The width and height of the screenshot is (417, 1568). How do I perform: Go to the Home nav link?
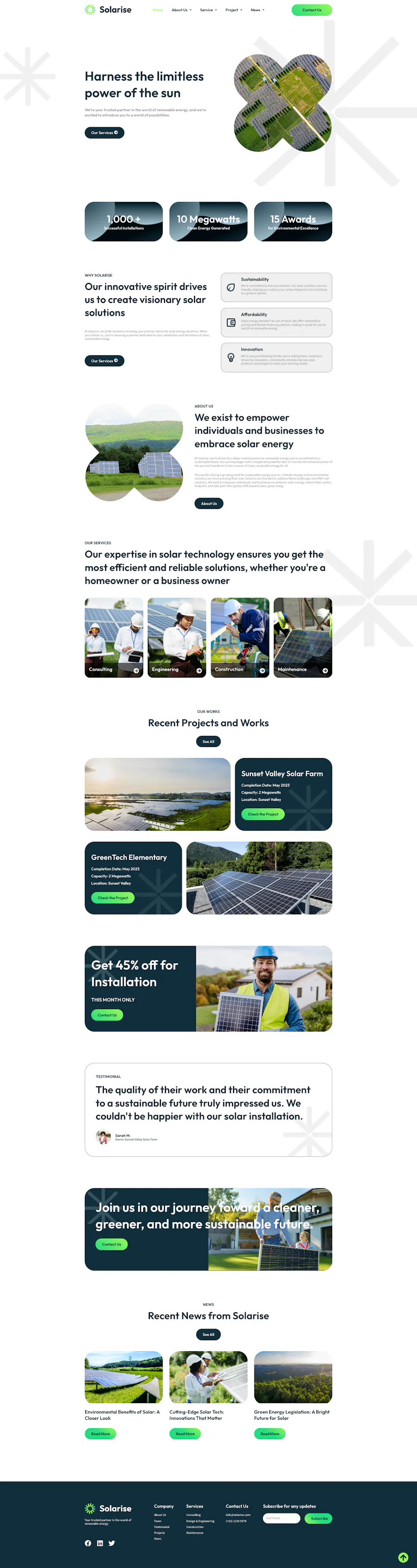pos(158,10)
